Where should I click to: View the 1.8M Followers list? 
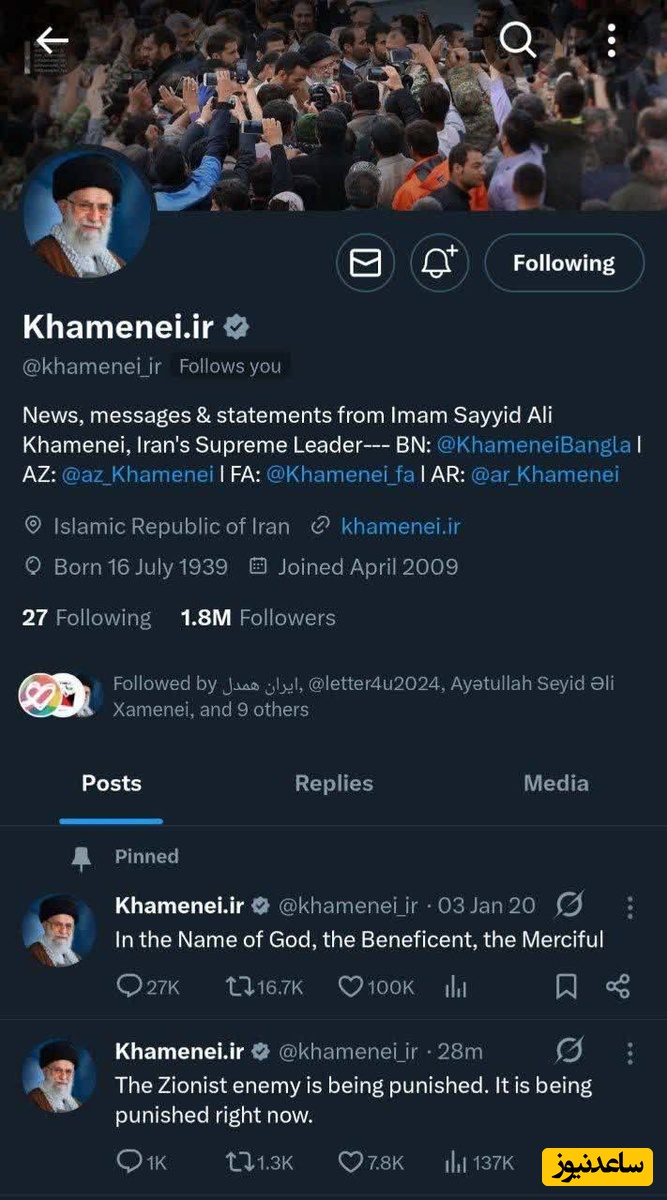pyautogui.click(x=258, y=618)
